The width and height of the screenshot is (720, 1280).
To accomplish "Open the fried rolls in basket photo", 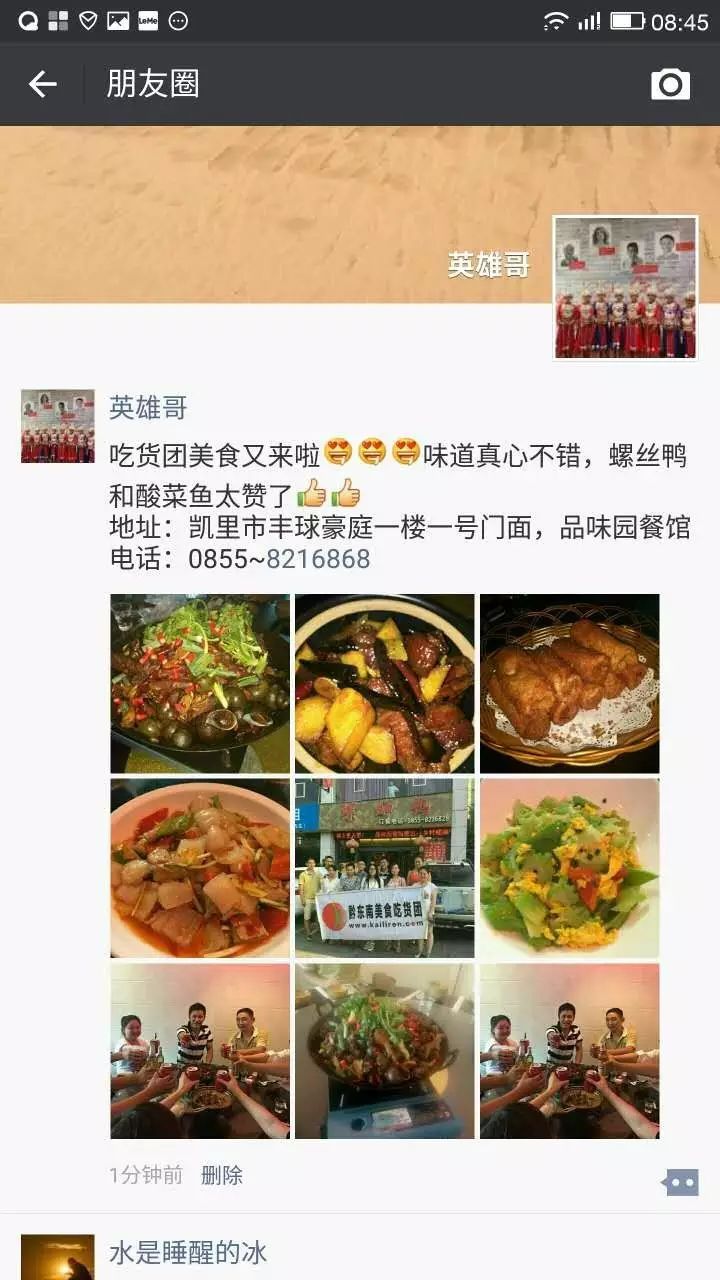I will click(569, 684).
